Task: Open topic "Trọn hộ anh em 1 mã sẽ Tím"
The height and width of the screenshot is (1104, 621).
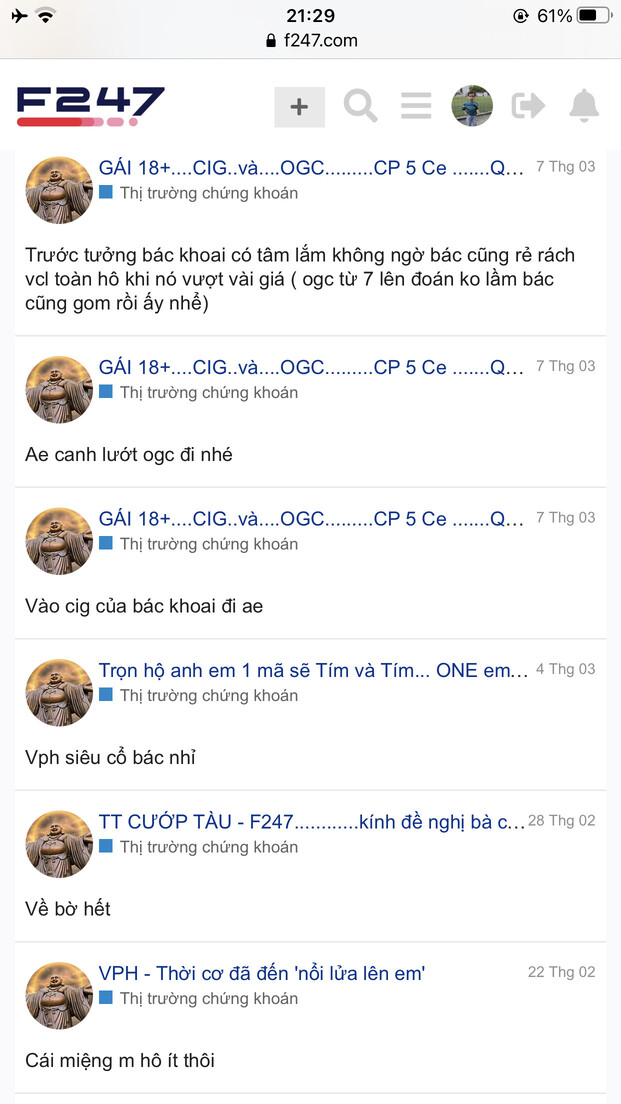Action: point(313,670)
